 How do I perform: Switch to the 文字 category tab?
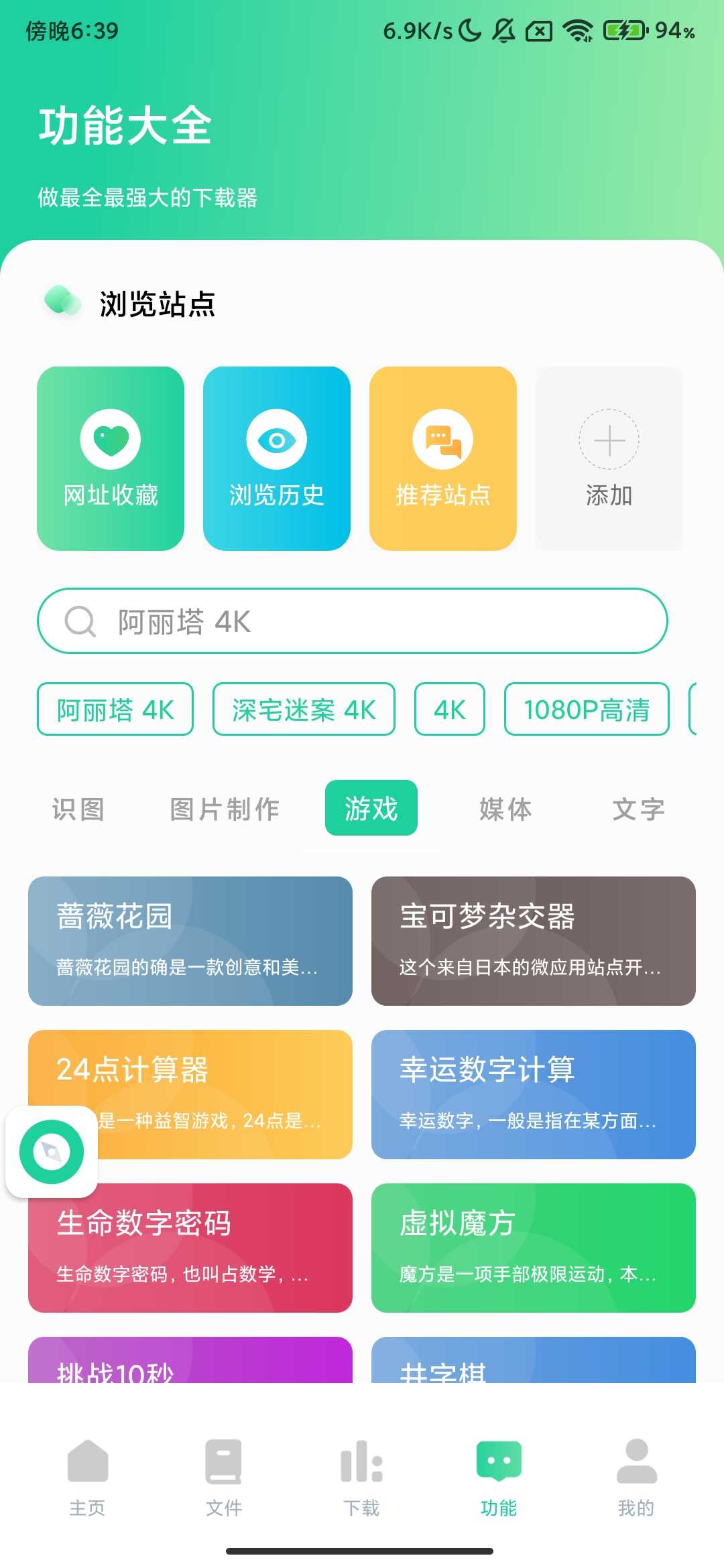pos(638,809)
